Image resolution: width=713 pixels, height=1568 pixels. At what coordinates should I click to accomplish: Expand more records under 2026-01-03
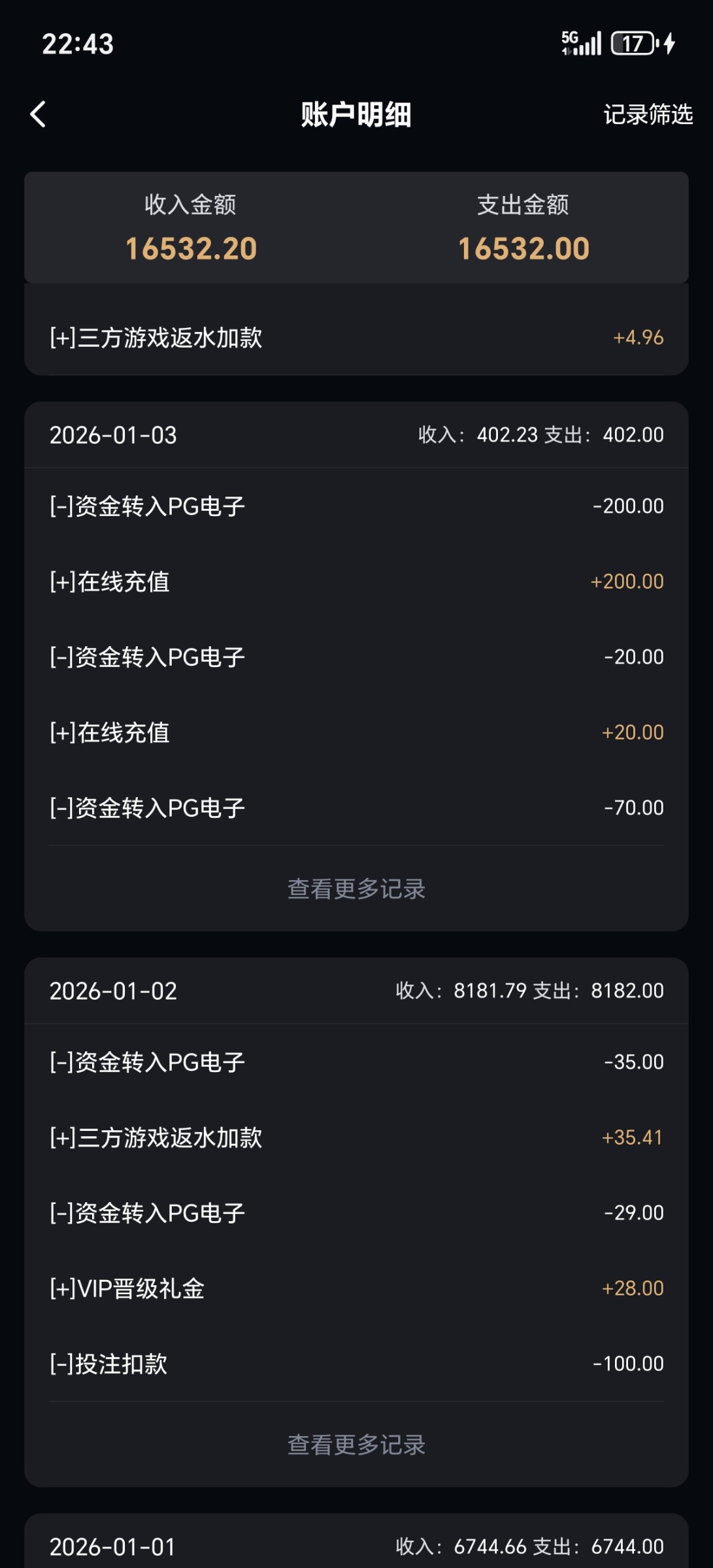pos(356,890)
